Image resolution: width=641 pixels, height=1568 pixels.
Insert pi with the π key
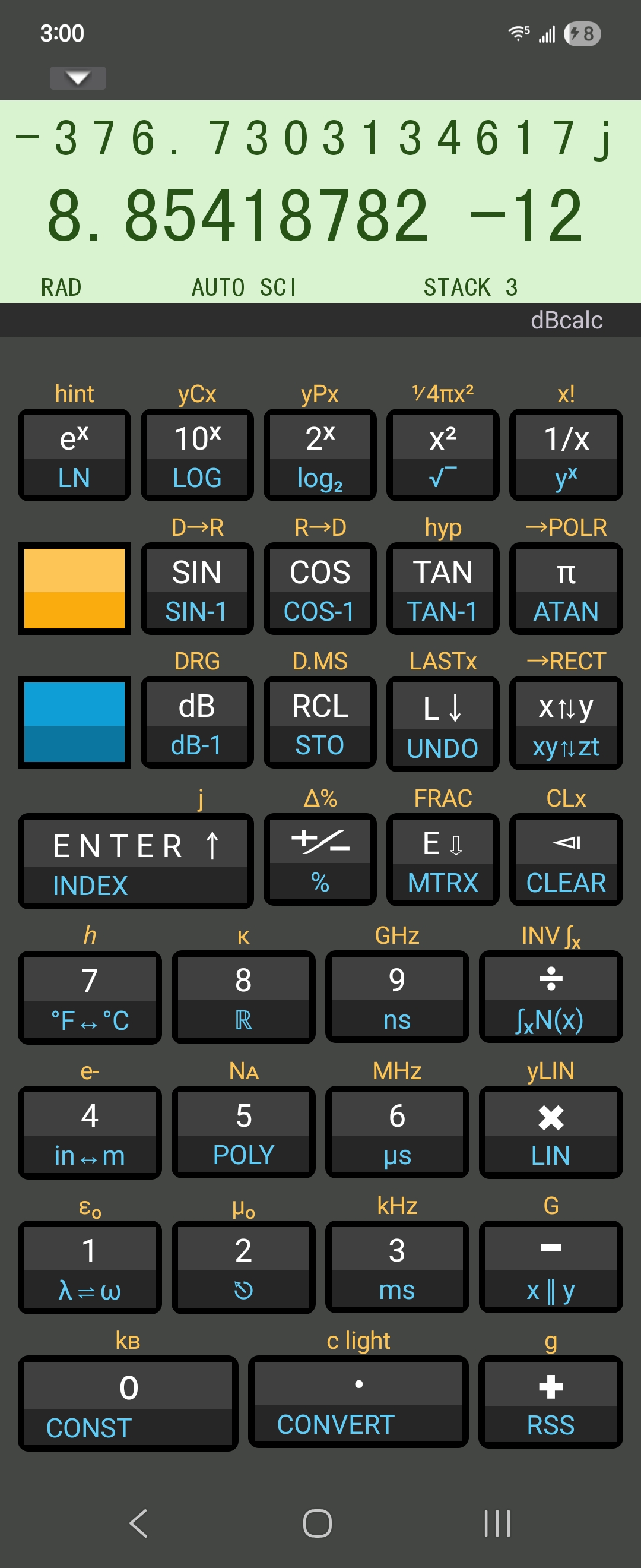click(x=566, y=588)
